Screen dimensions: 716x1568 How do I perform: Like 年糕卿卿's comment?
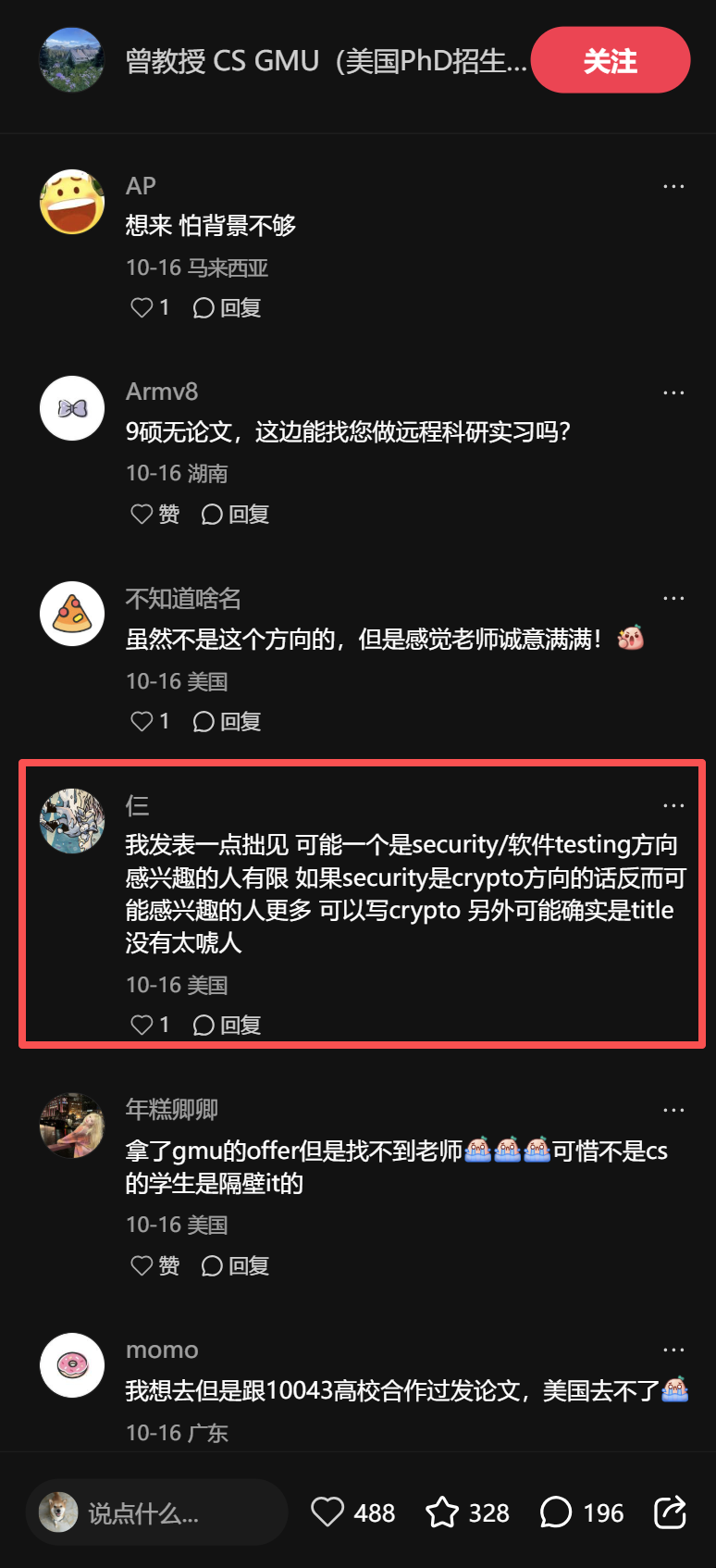142,1265
